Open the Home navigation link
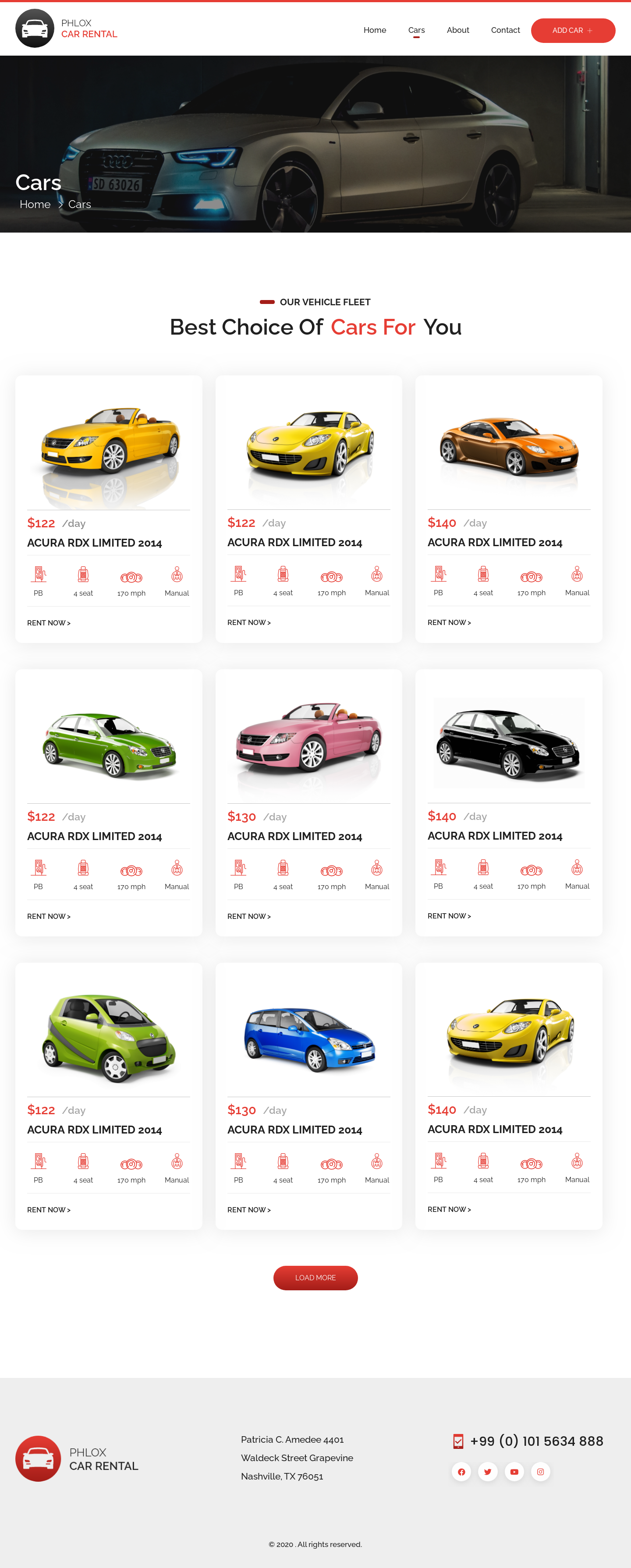The height and width of the screenshot is (1568, 631). pos(375,30)
